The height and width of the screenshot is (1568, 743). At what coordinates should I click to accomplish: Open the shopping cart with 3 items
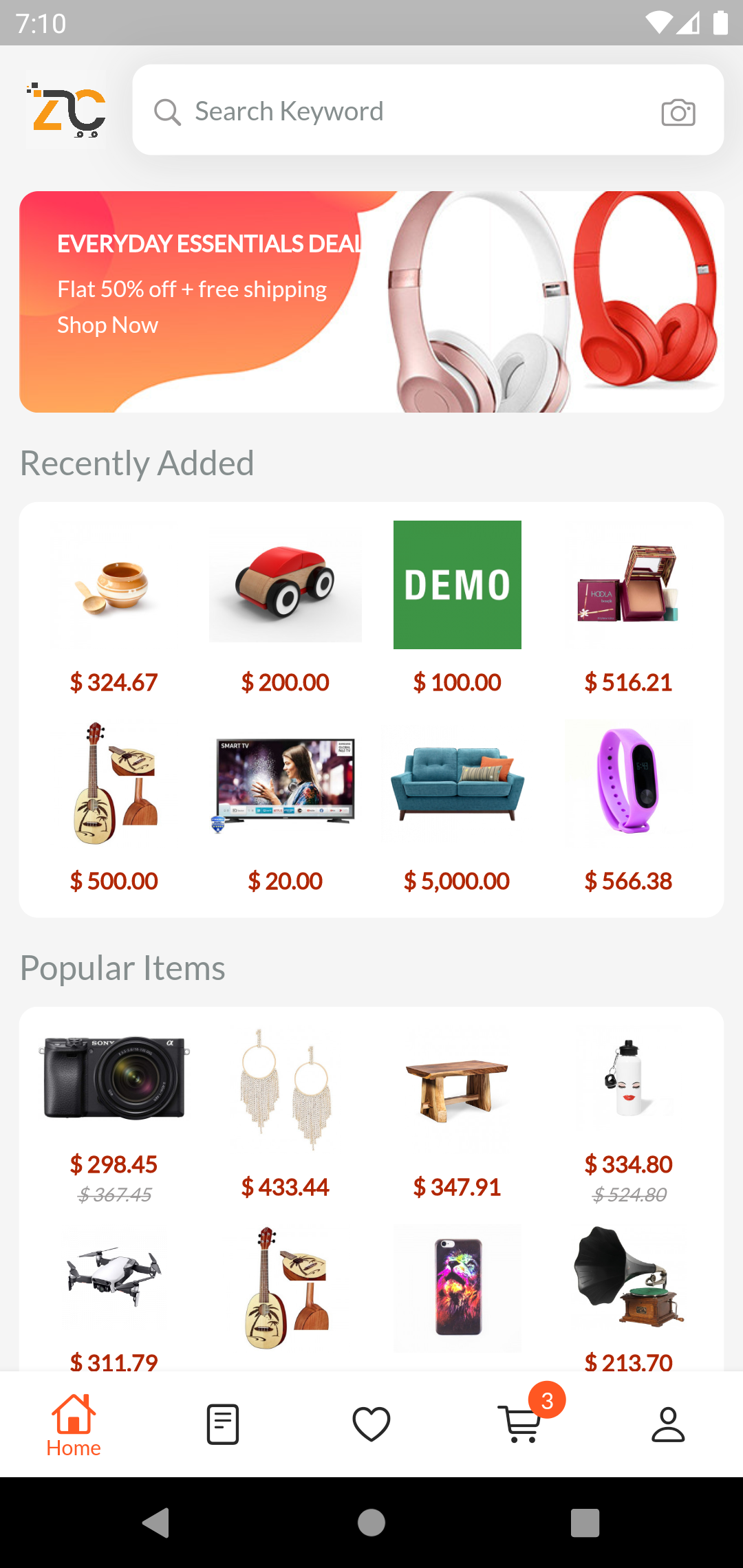[521, 1424]
